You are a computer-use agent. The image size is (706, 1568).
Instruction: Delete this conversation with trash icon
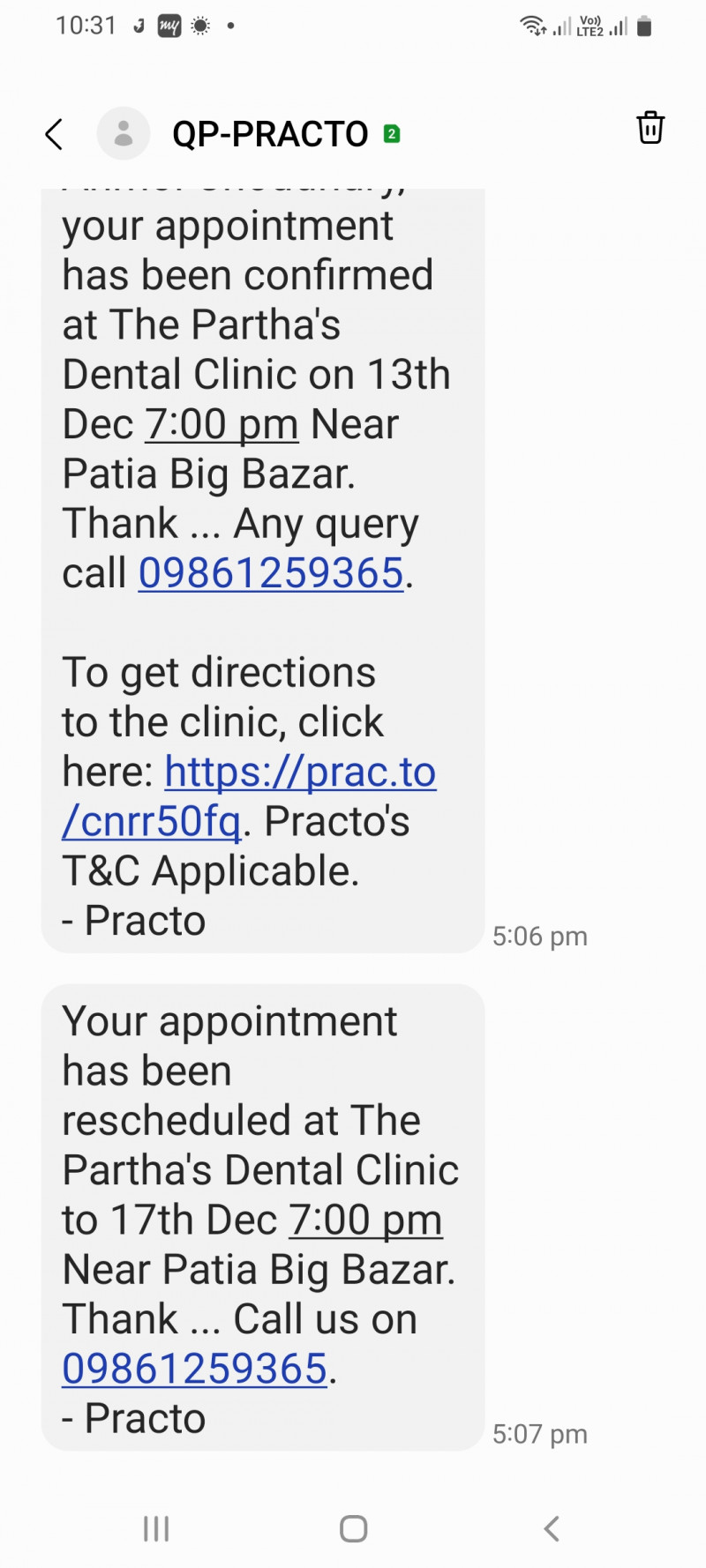click(x=650, y=129)
